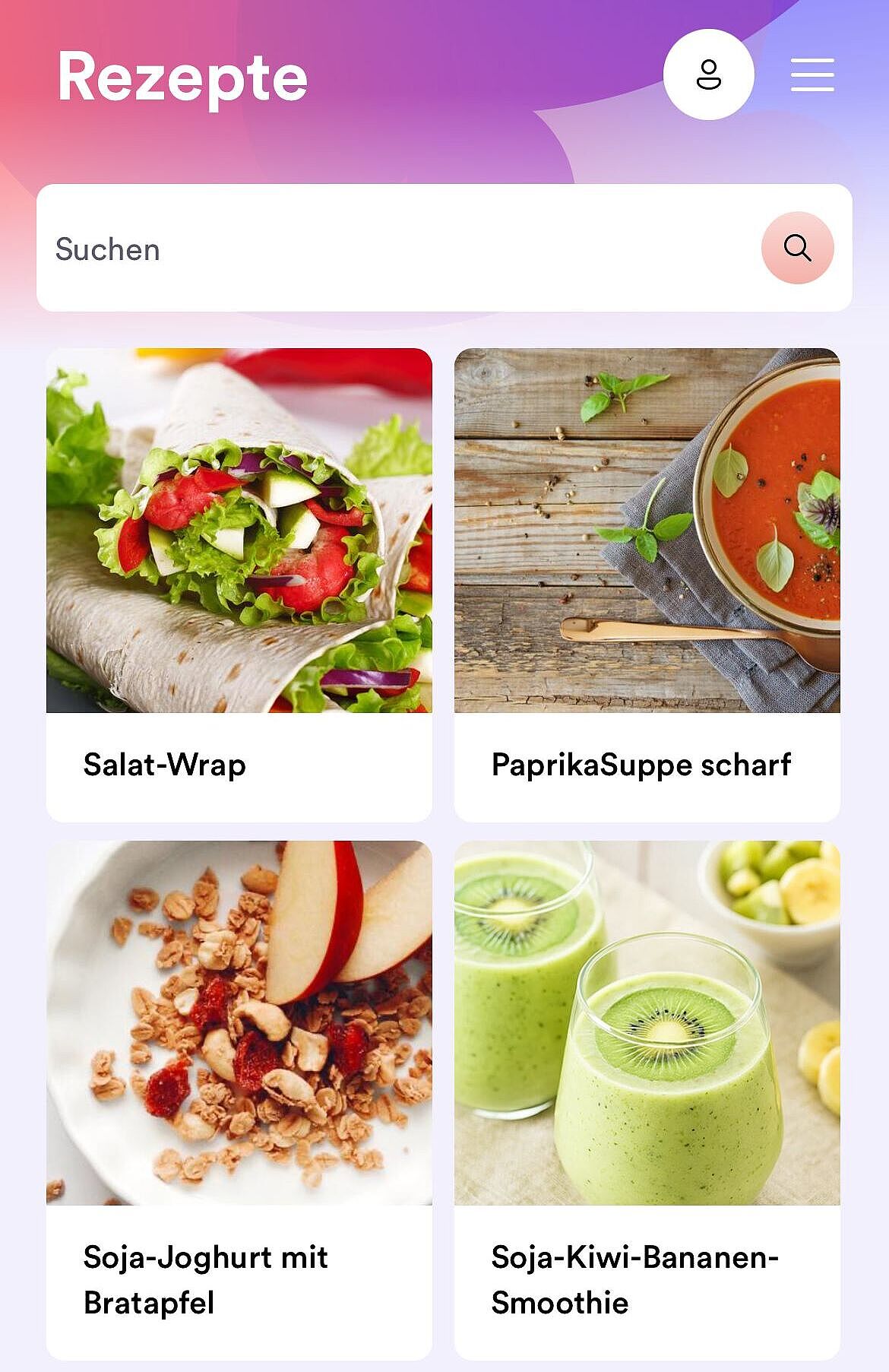This screenshot has height=1372, width=889.
Task: Open the user profile icon
Action: pyautogui.click(x=708, y=74)
